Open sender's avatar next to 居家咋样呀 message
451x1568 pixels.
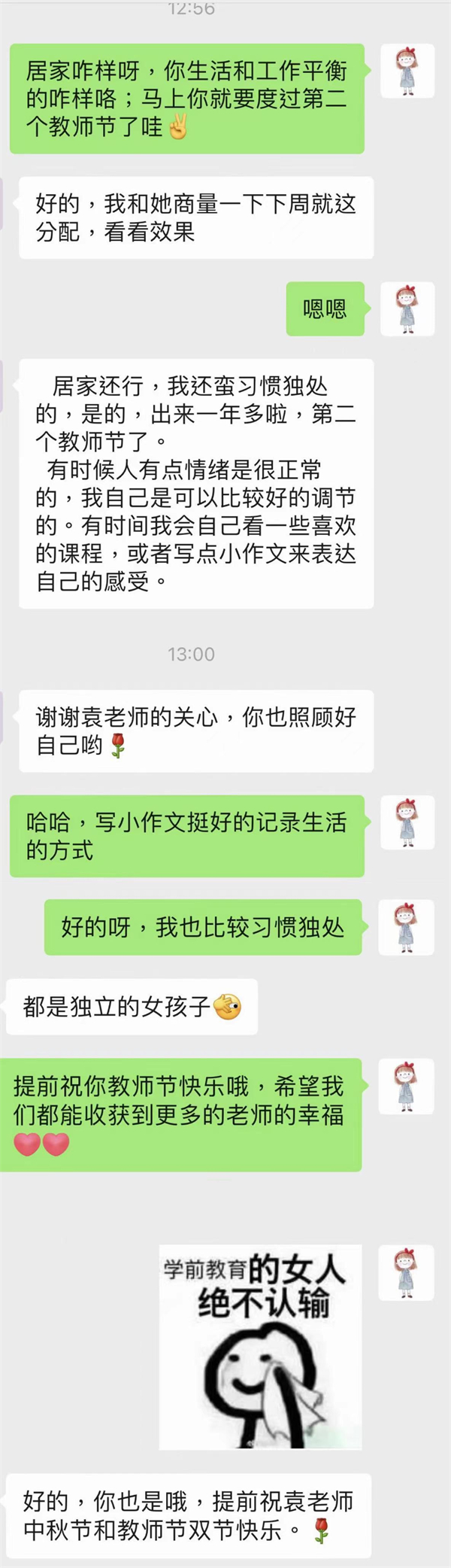407,71
